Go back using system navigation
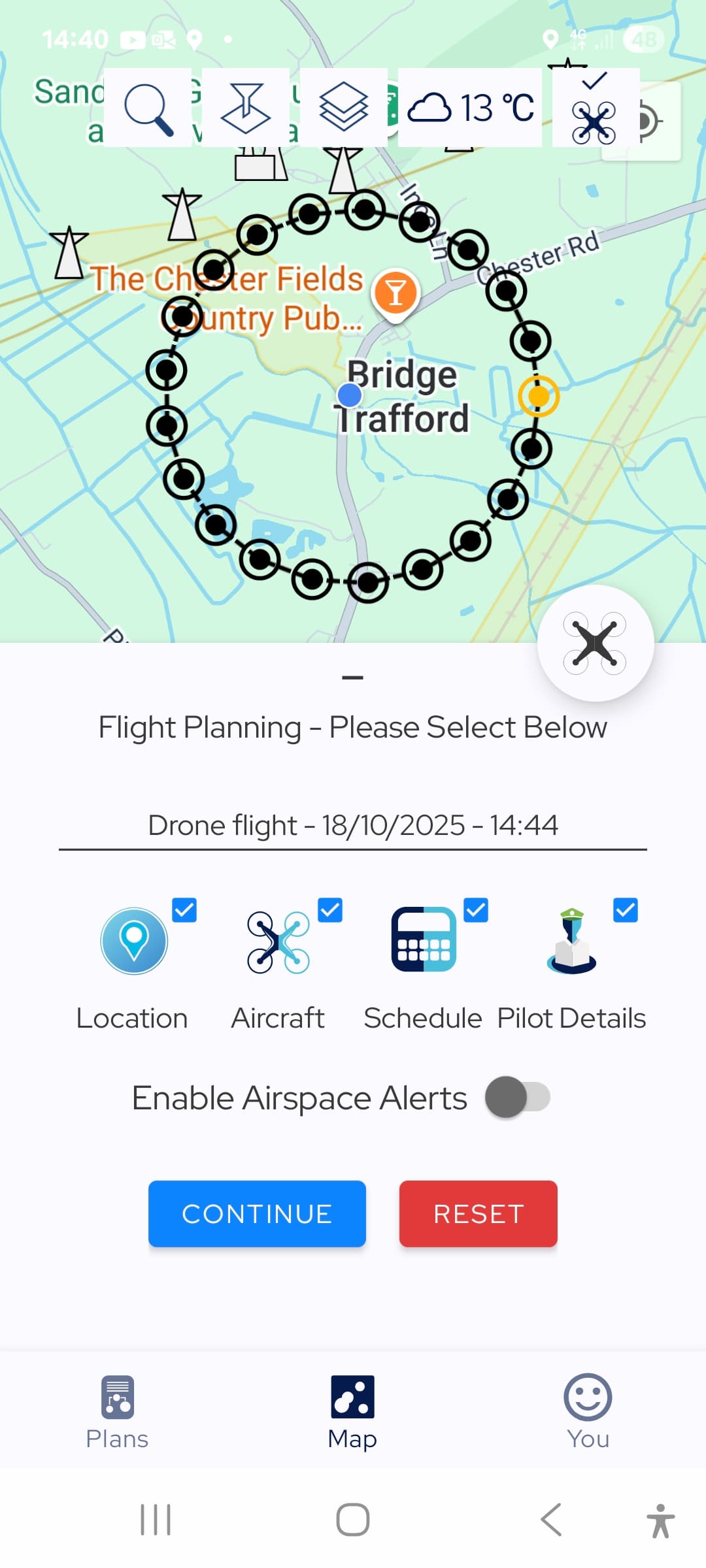Viewport: 706px width, 1568px height. point(551,1520)
